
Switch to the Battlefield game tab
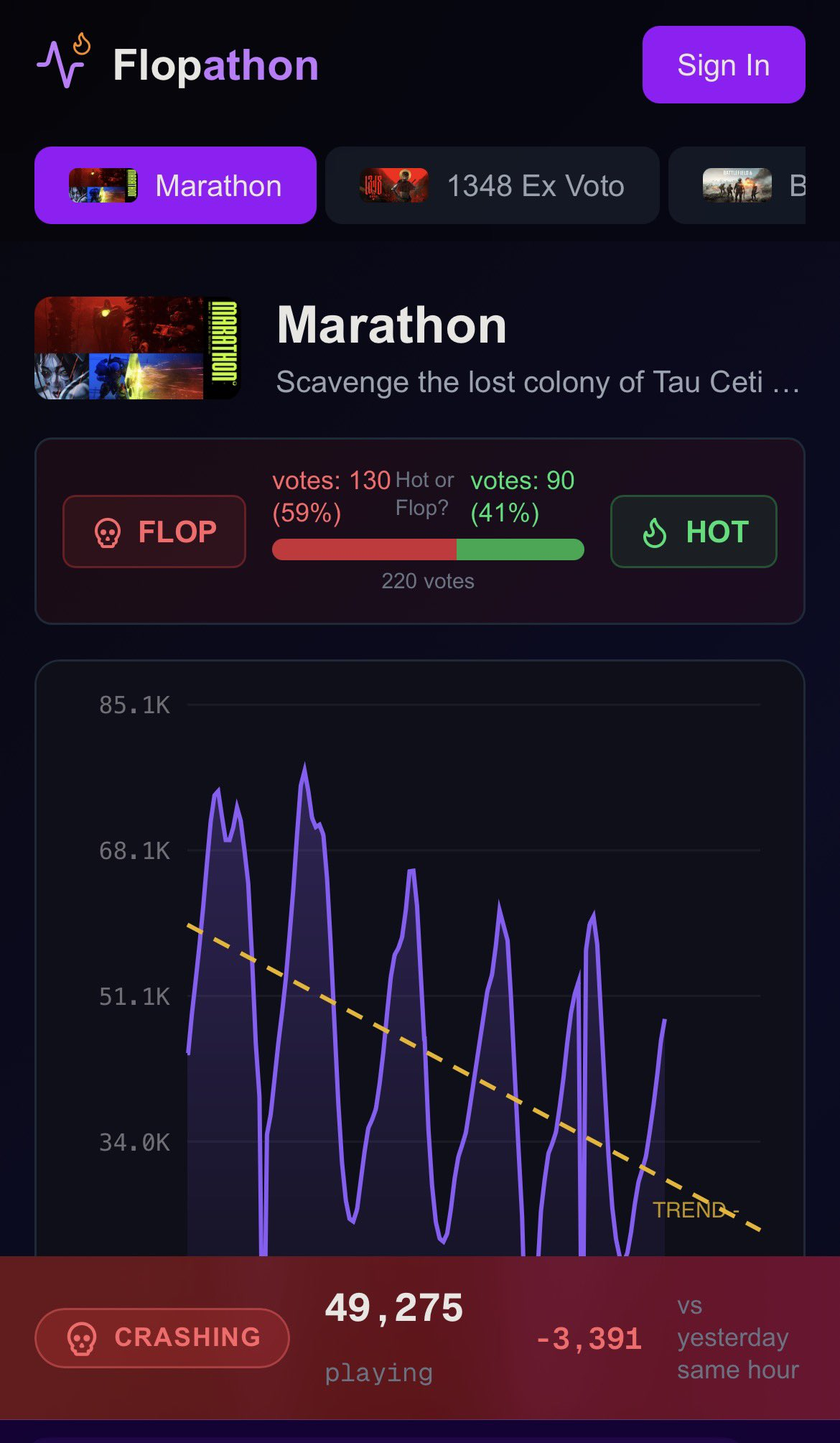pos(739,185)
